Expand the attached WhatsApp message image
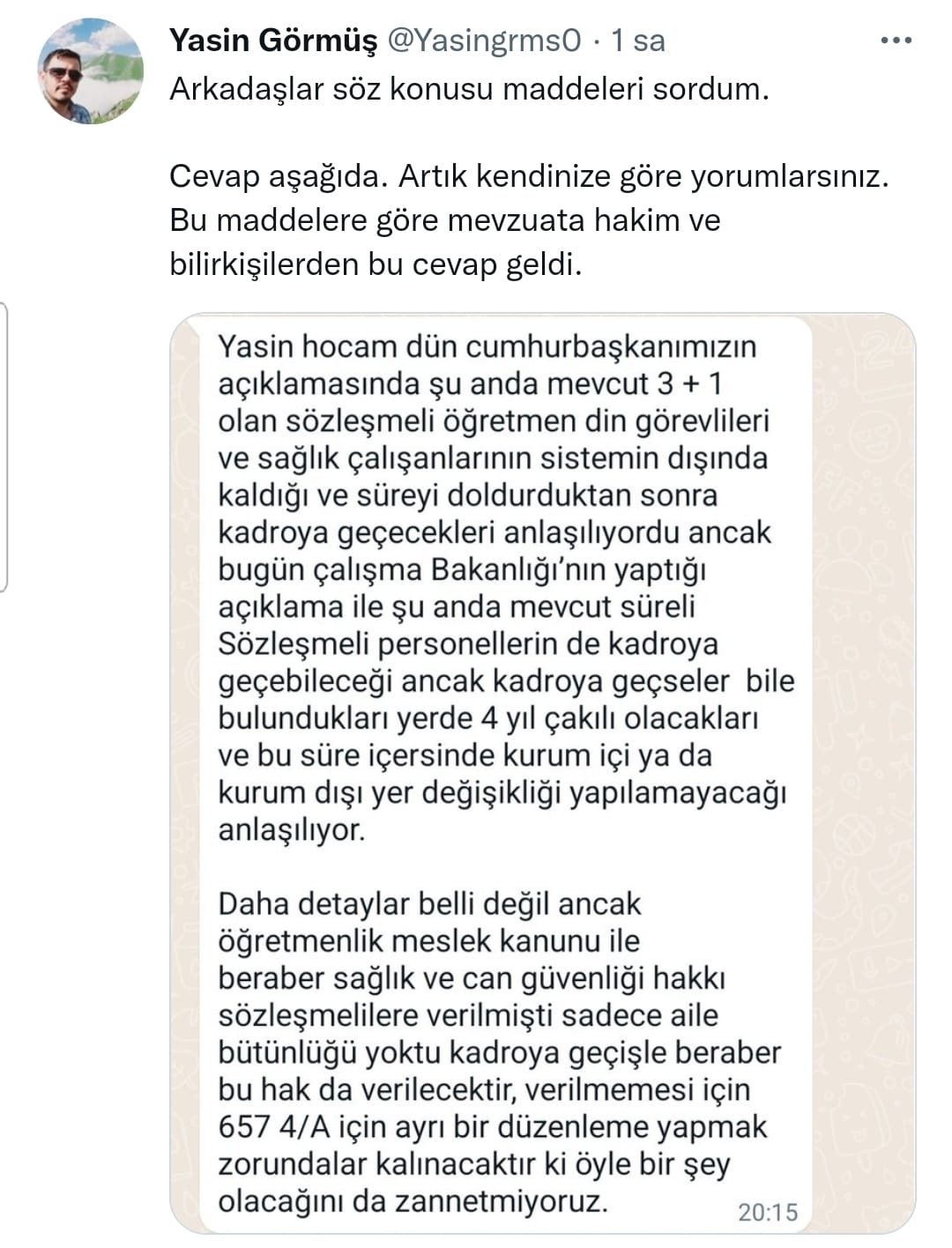 542,774
